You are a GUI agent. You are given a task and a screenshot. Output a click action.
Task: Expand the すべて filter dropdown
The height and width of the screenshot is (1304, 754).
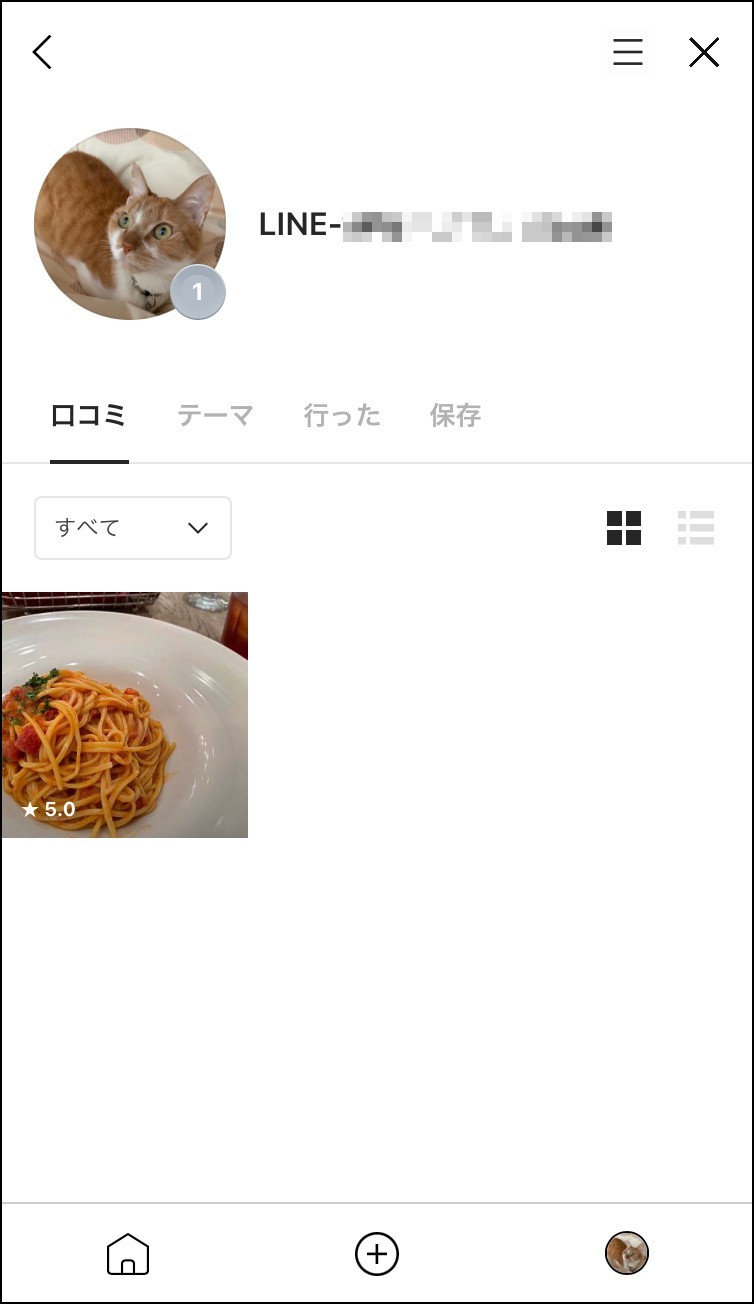(133, 528)
